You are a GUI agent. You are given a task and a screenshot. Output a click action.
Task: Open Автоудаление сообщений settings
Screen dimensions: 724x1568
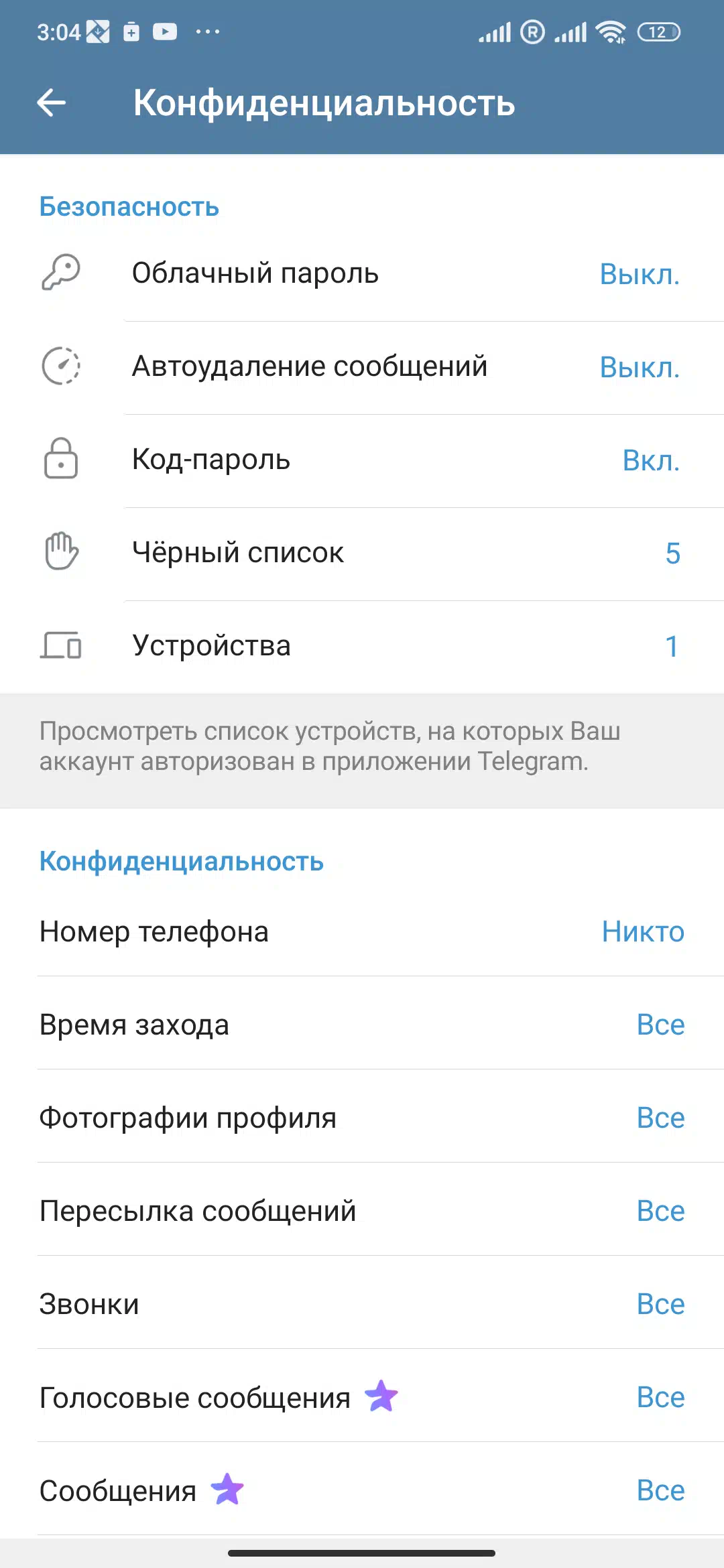(x=362, y=367)
